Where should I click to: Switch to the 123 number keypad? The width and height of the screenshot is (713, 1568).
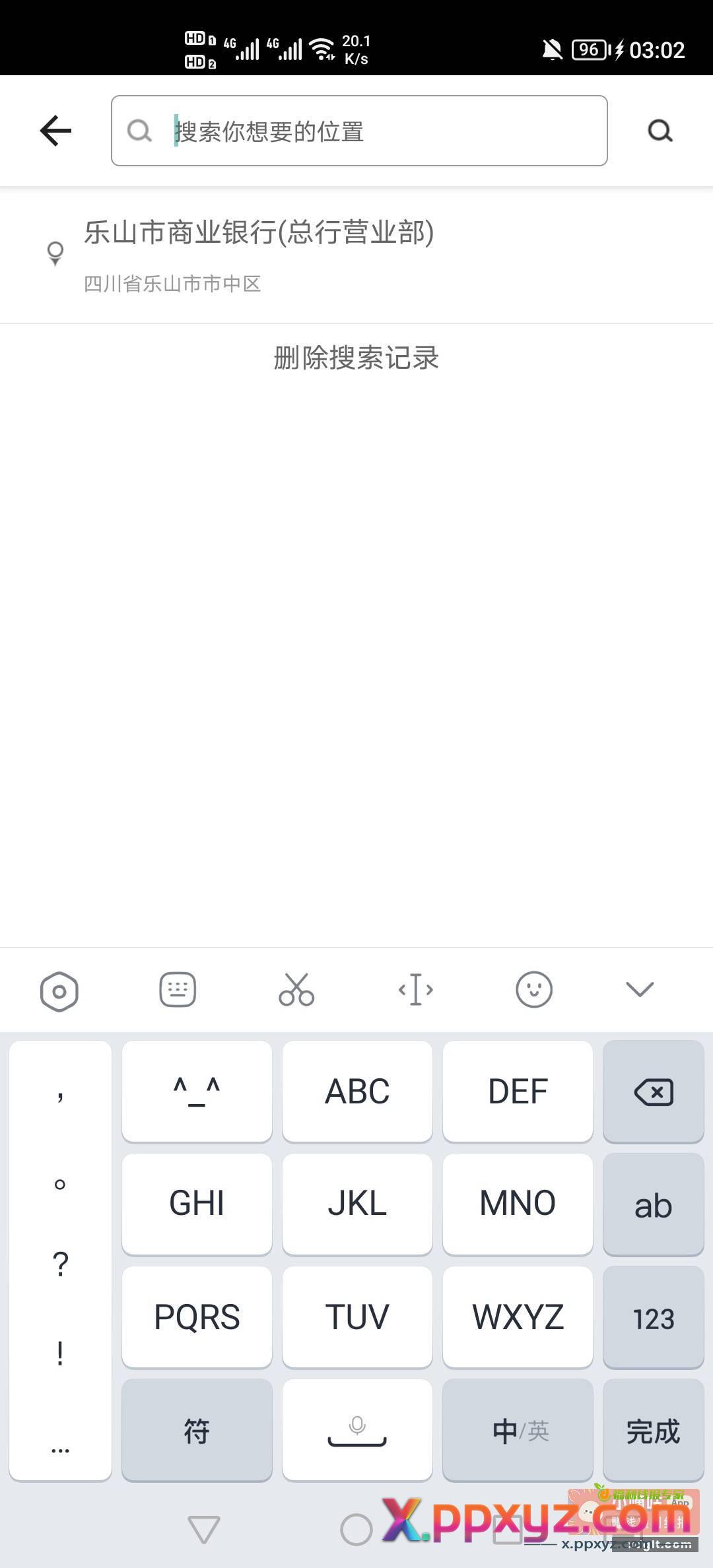653,1318
